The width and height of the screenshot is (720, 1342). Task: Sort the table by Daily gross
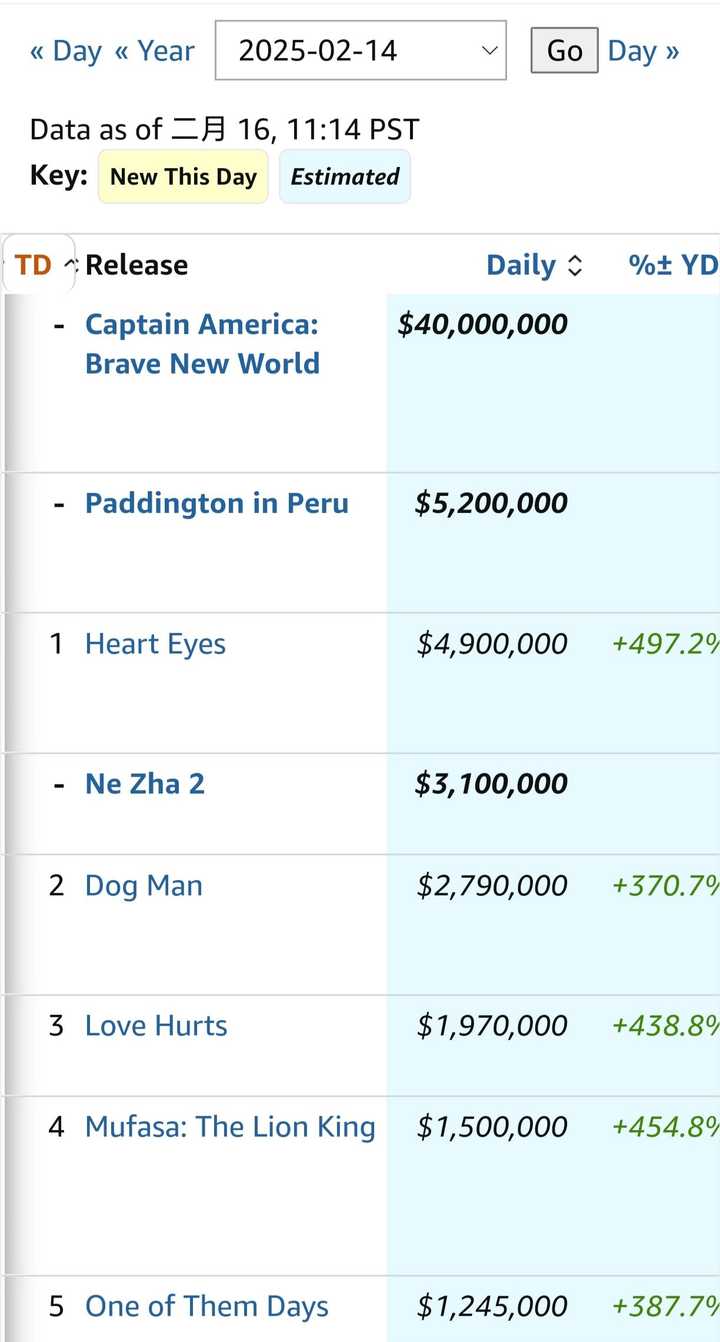533,265
